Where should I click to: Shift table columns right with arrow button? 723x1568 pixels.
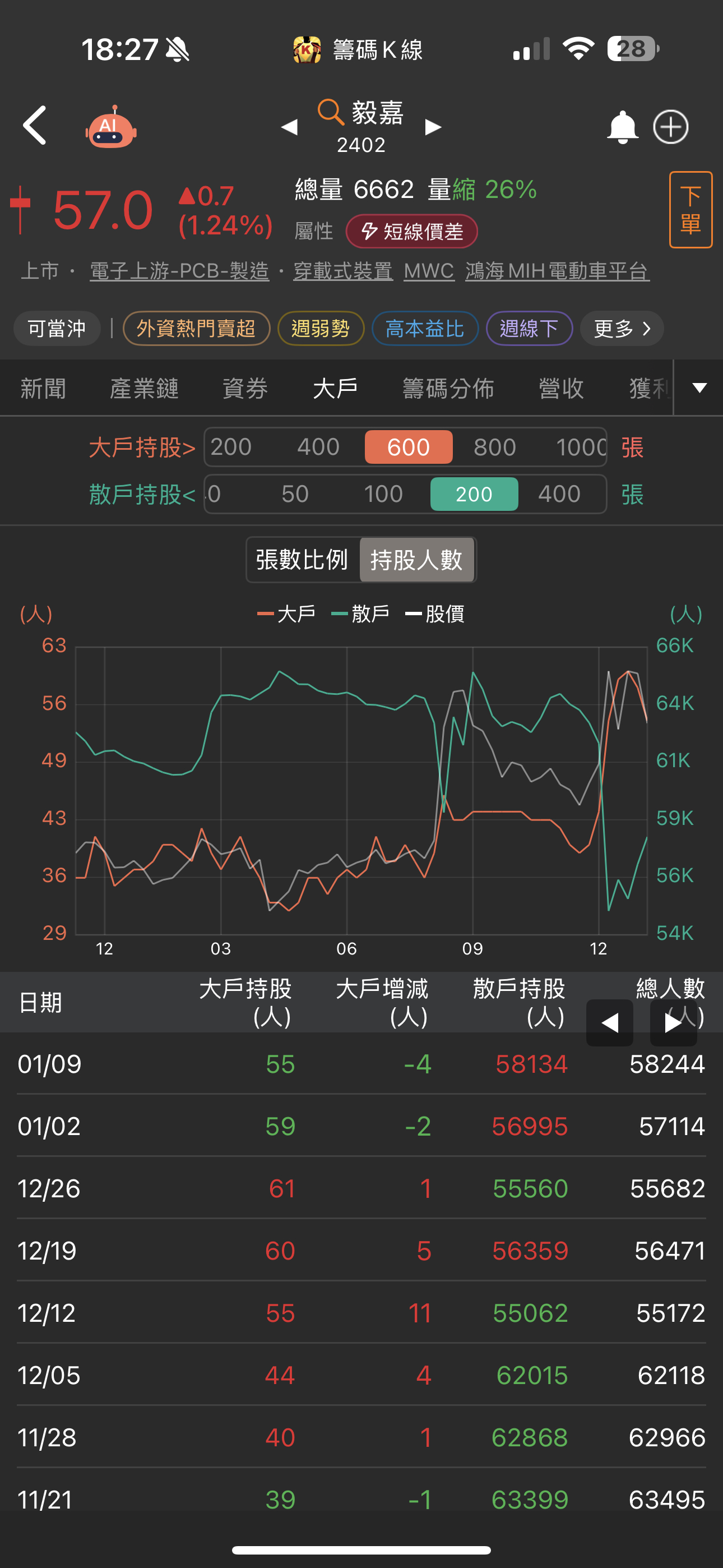point(673,1022)
